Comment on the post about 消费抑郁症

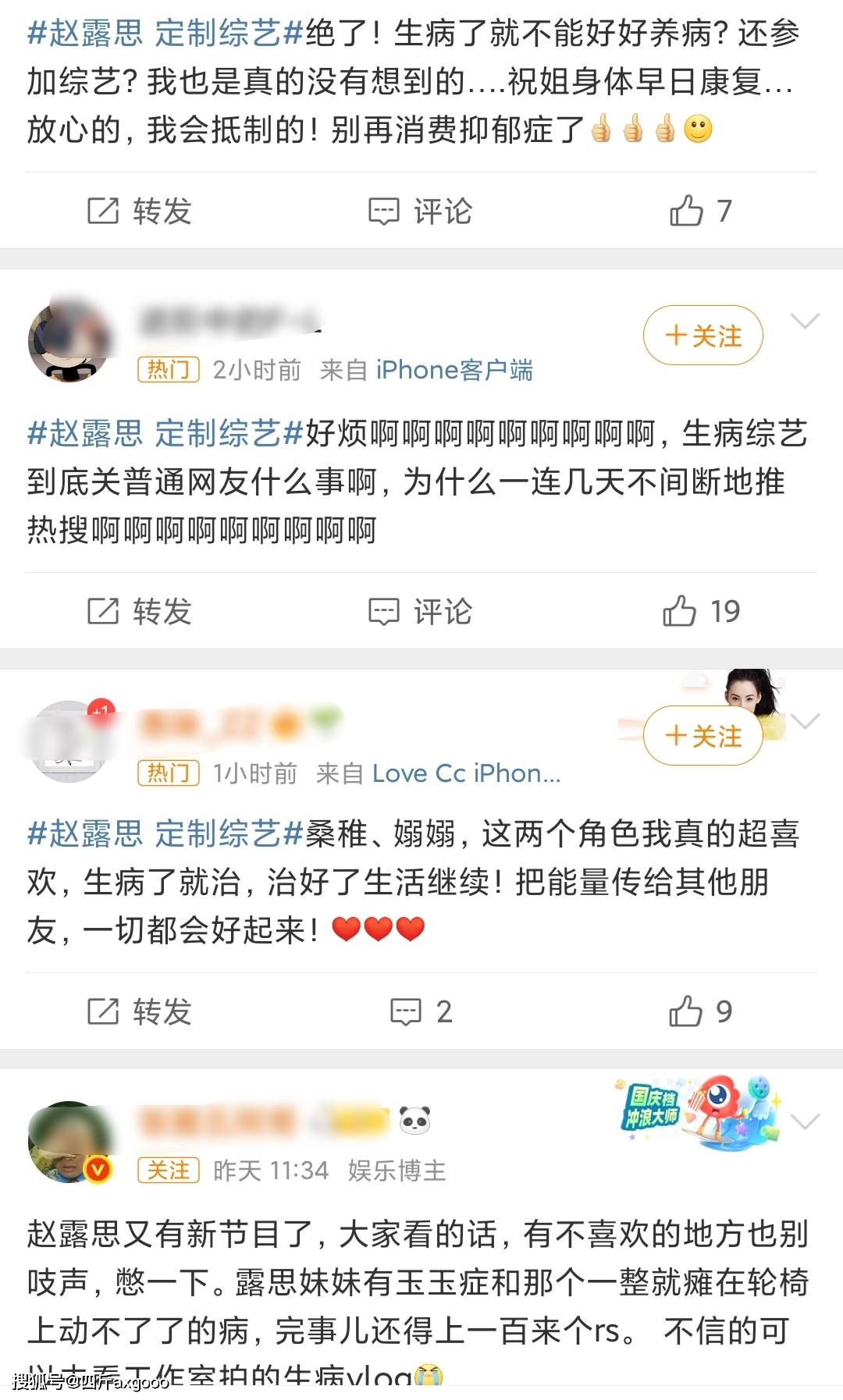pyautogui.click(x=420, y=211)
